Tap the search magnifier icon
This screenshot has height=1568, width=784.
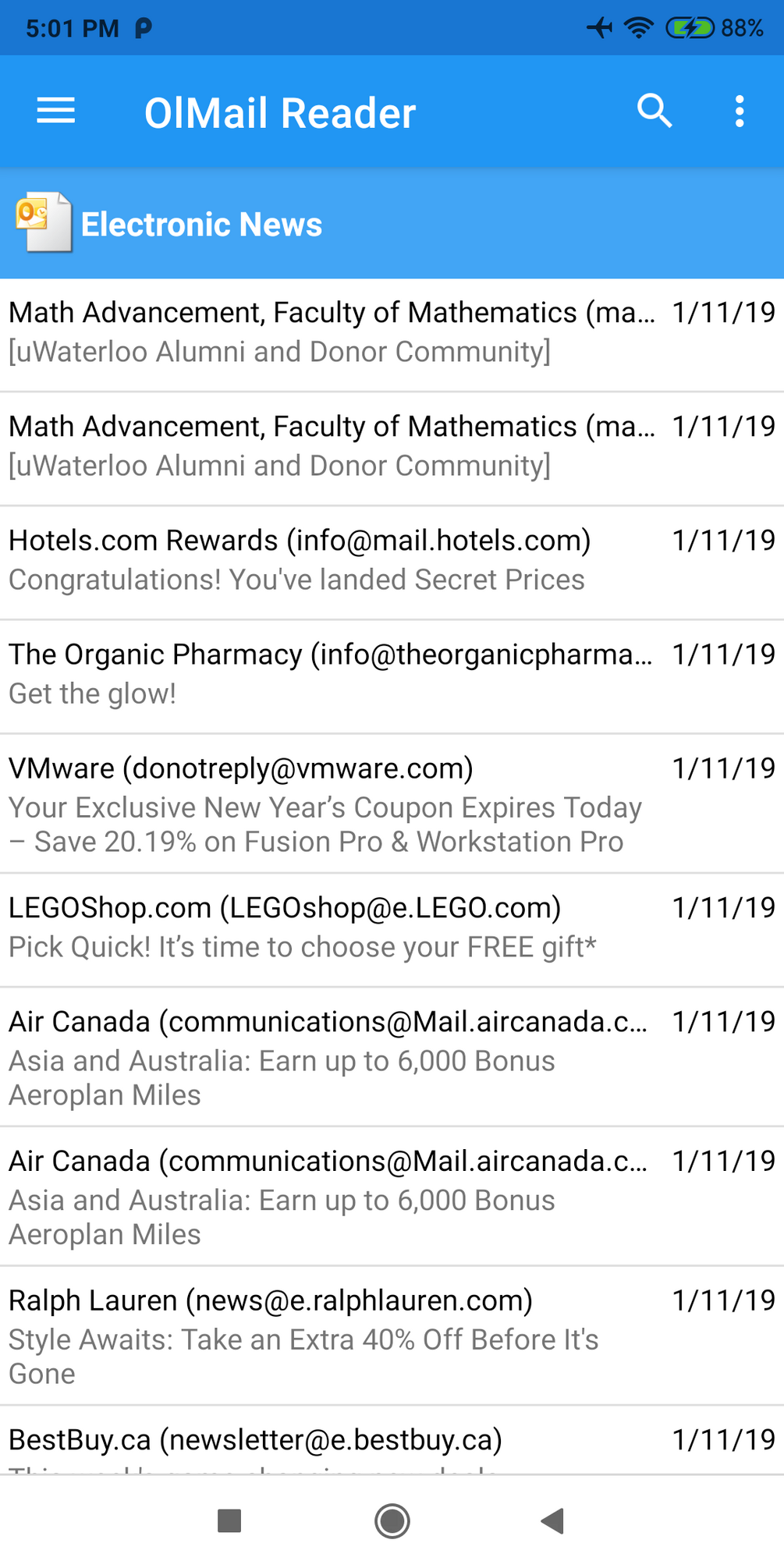click(655, 112)
